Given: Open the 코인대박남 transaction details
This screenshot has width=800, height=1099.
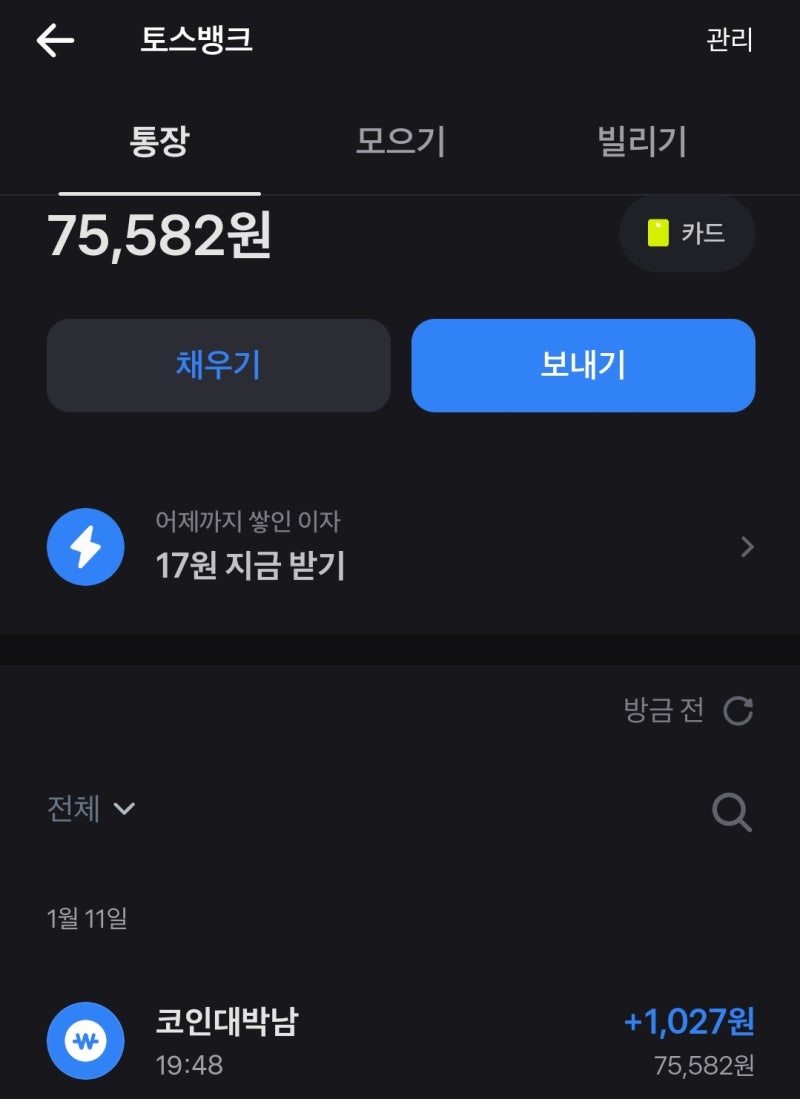Looking at the screenshot, I should point(400,1042).
